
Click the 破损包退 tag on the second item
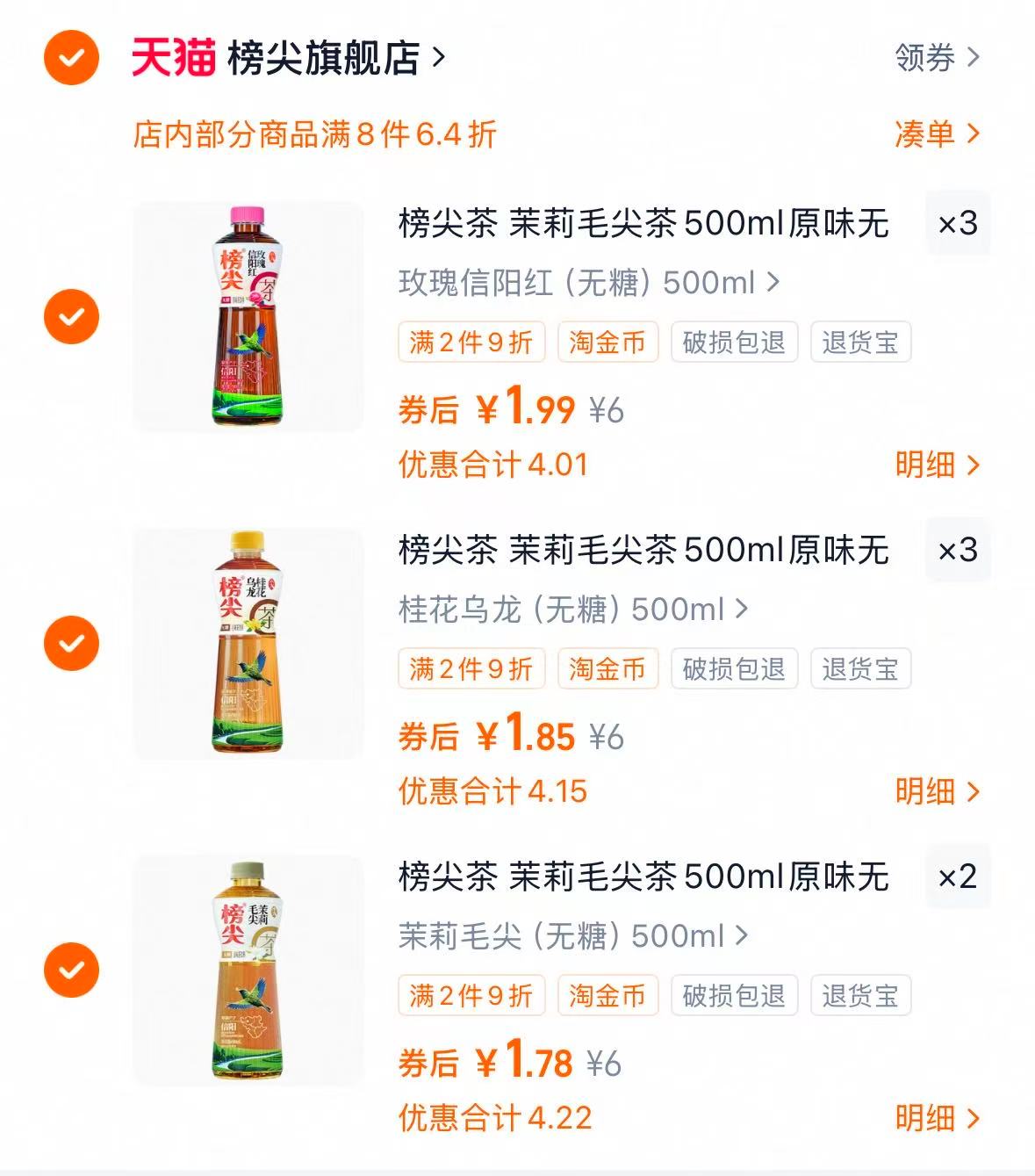734,669
